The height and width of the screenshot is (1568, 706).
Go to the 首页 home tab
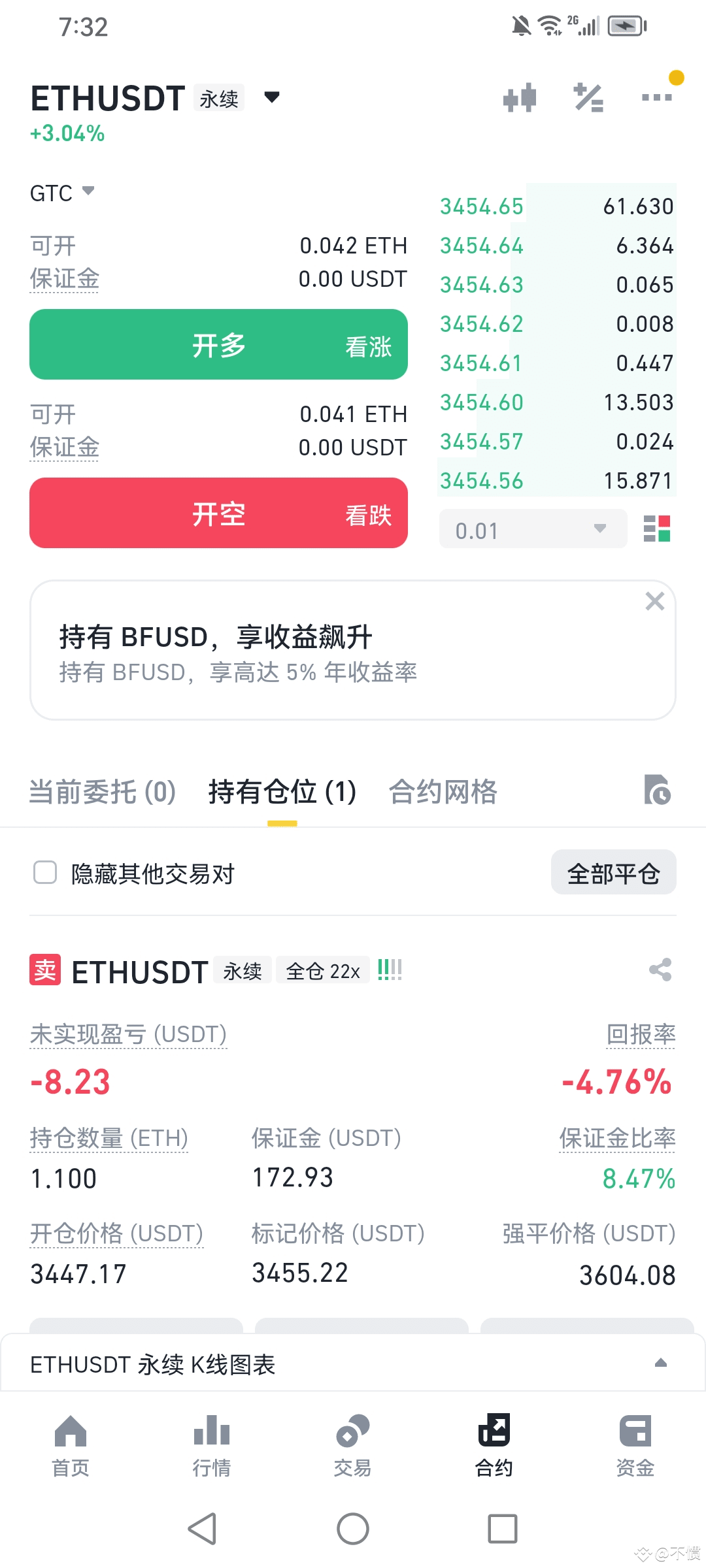pos(71,1445)
